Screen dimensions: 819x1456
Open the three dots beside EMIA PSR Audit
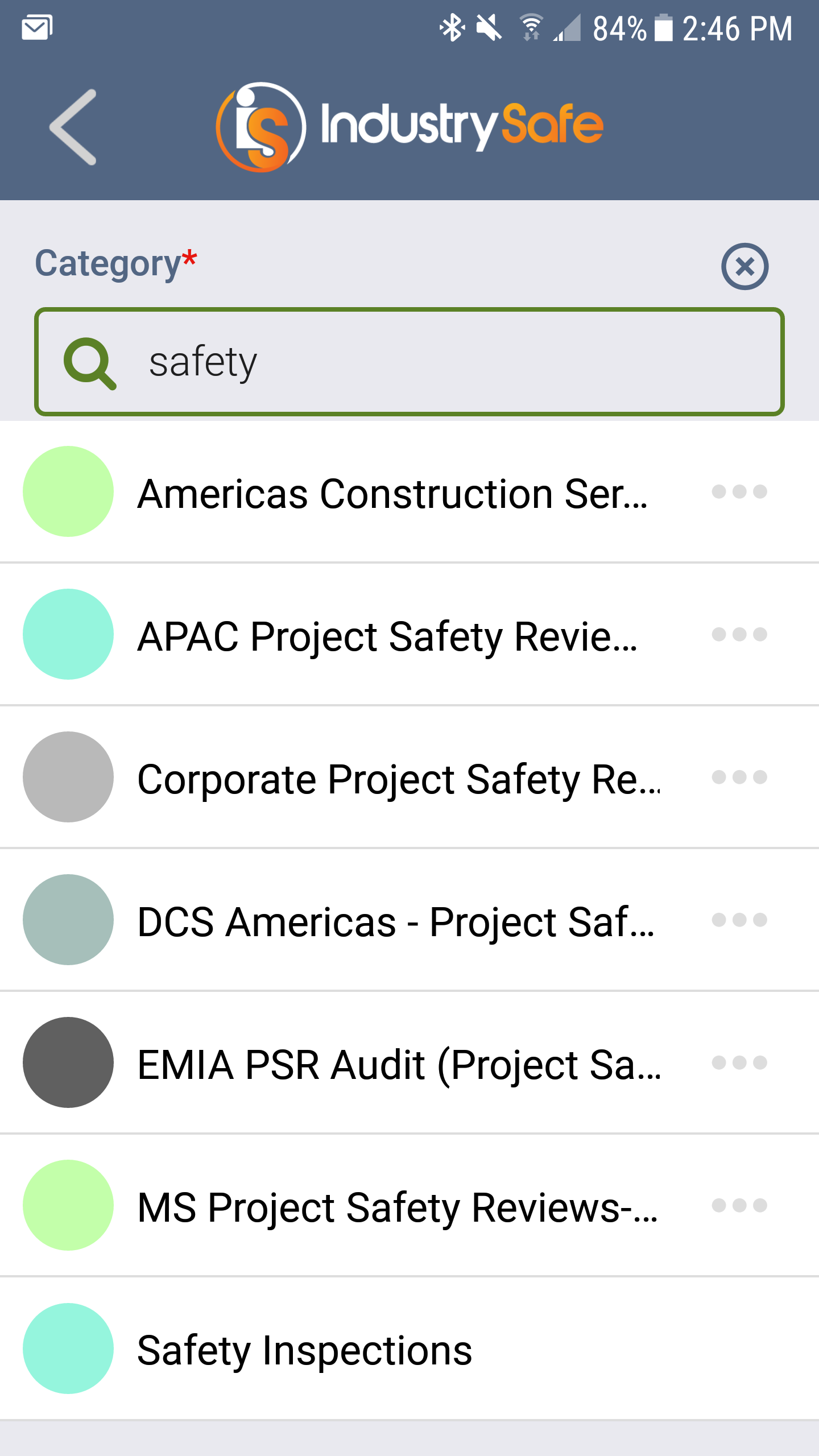739,1062
